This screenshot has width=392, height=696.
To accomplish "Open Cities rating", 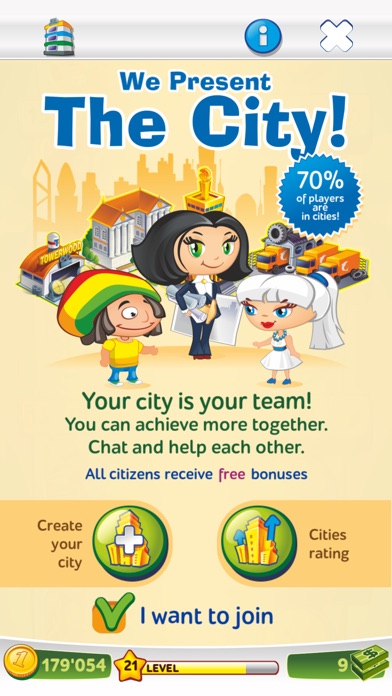I will pyautogui.click(x=259, y=544).
